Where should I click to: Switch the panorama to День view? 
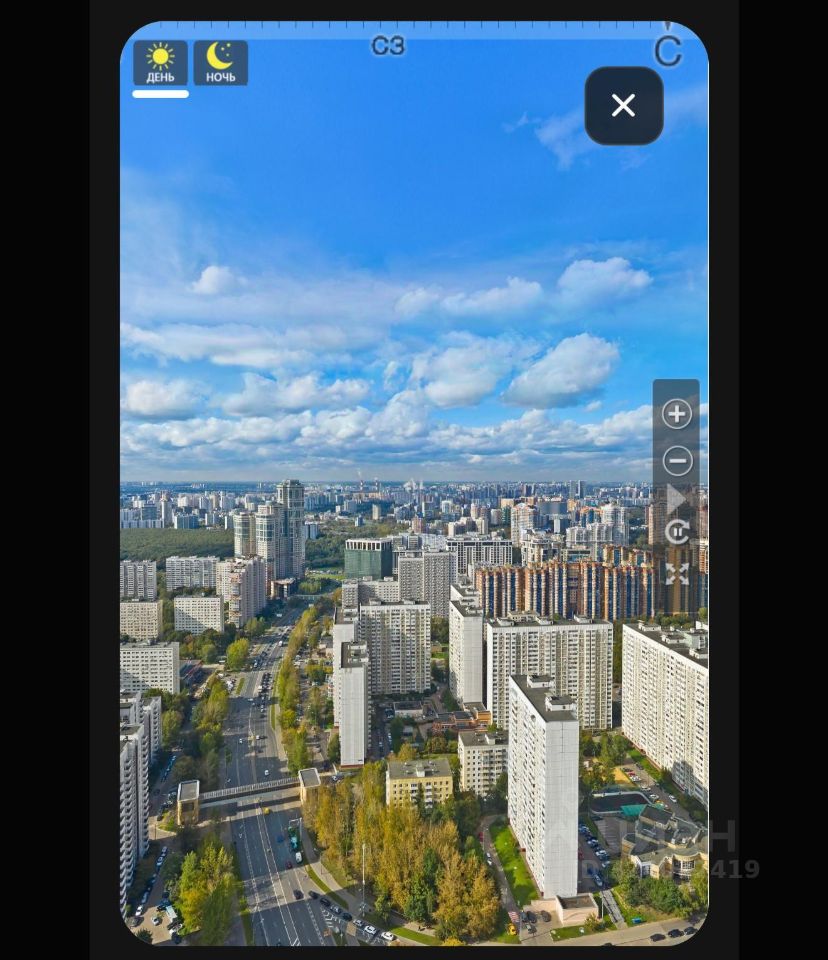coord(160,63)
